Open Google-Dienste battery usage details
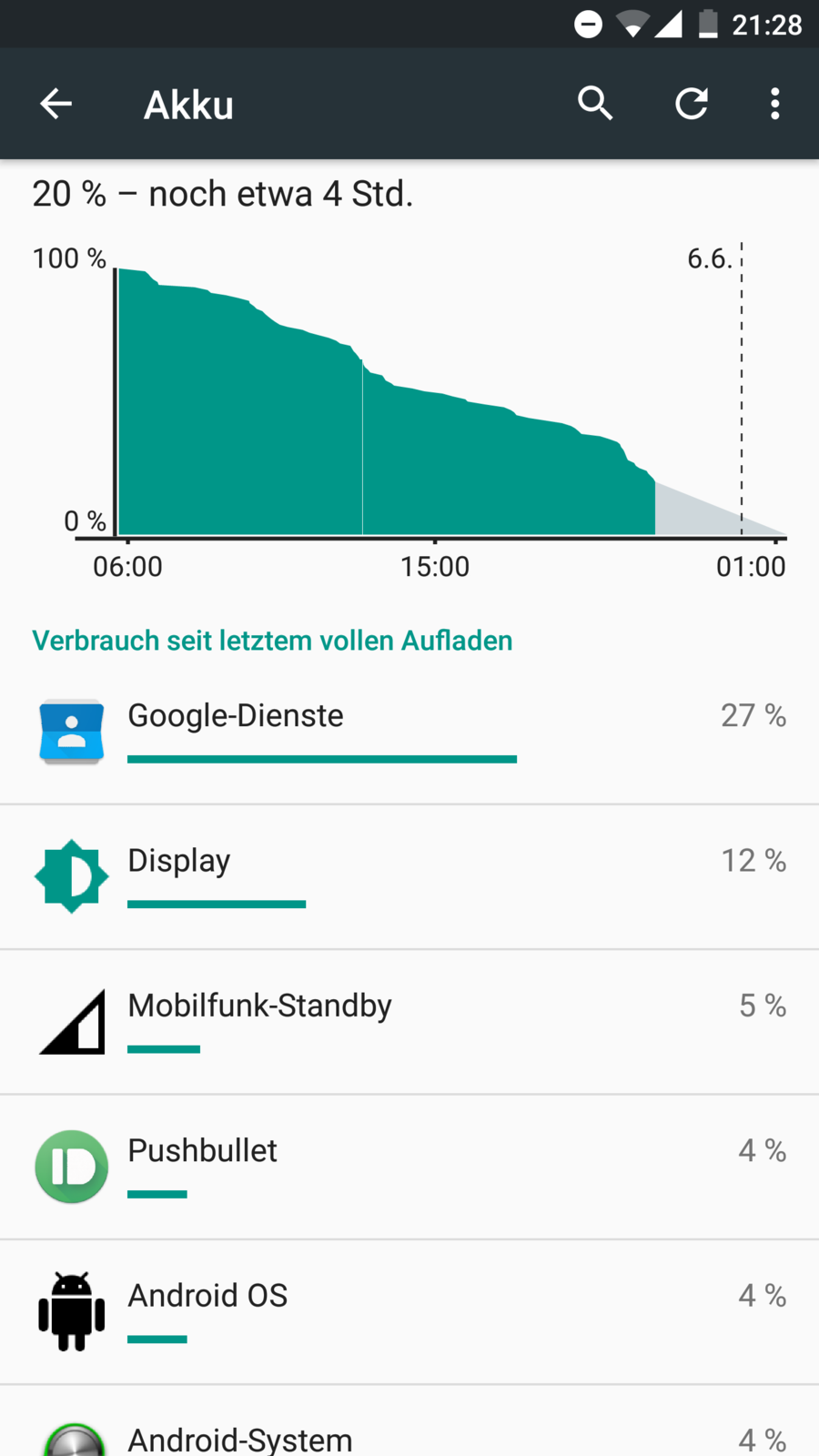Image resolution: width=819 pixels, height=1456 pixels. click(x=409, y=733)
